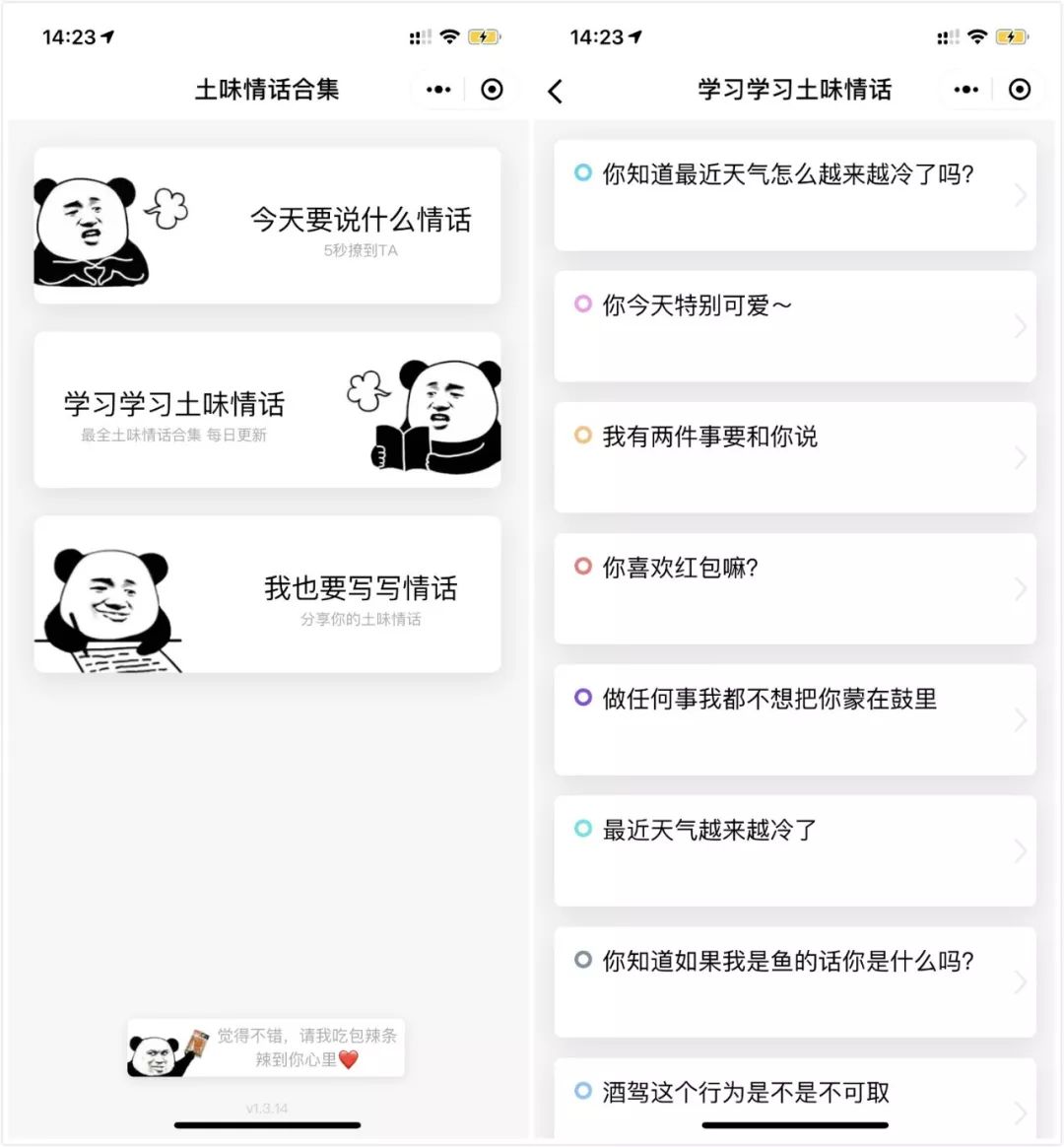Expand 你喜欢红包嘛 using its chevron
This screenshot has height=1147, width=1064.
[1022, 589]
